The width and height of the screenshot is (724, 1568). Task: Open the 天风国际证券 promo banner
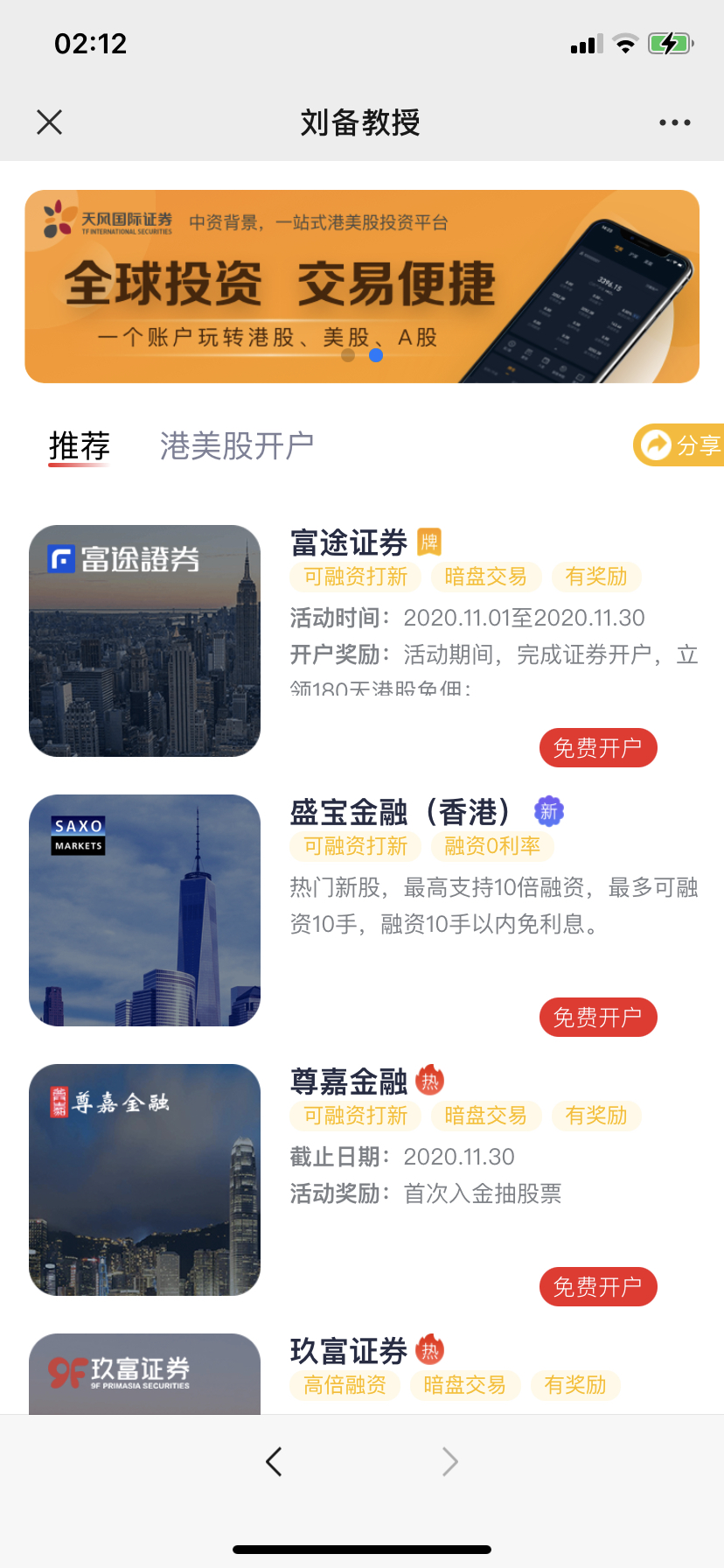[362, 287]
